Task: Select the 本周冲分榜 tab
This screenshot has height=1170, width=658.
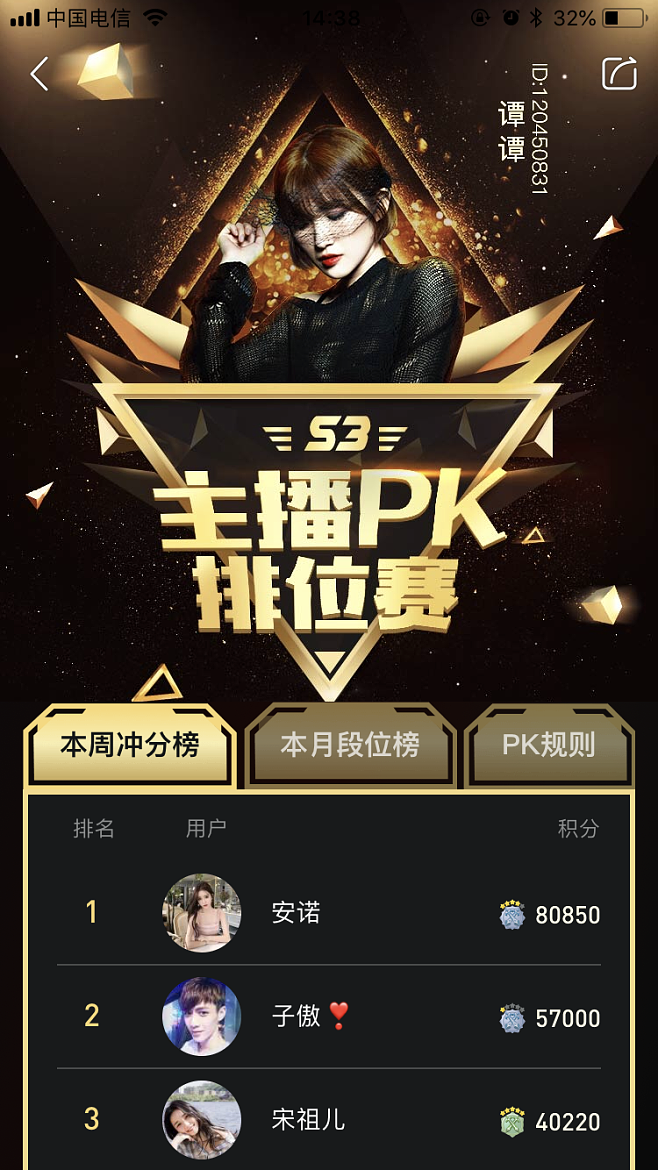Action: (x=130, y=745)
